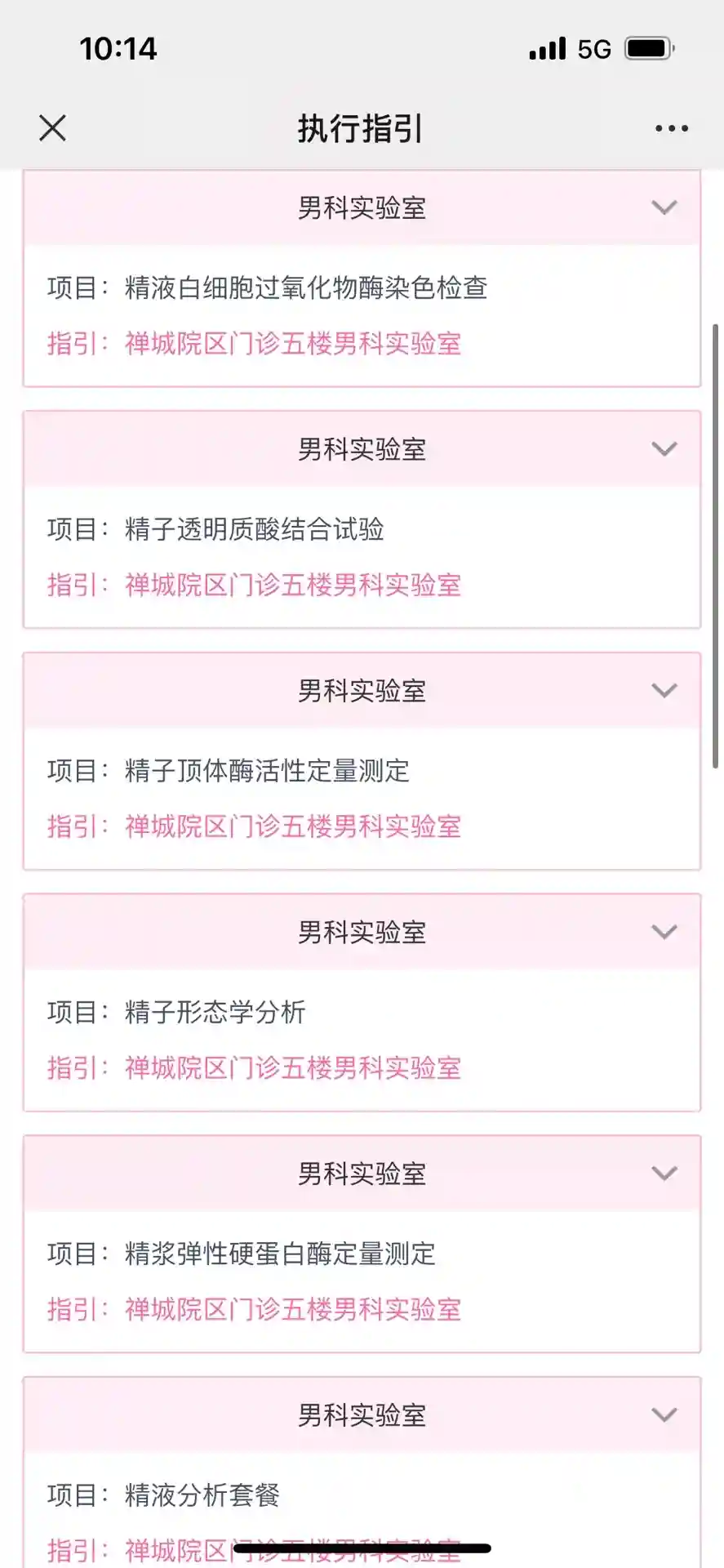Close the 执行指引 page
Screen dimensions: 724x1568
(x=53, y=128)
